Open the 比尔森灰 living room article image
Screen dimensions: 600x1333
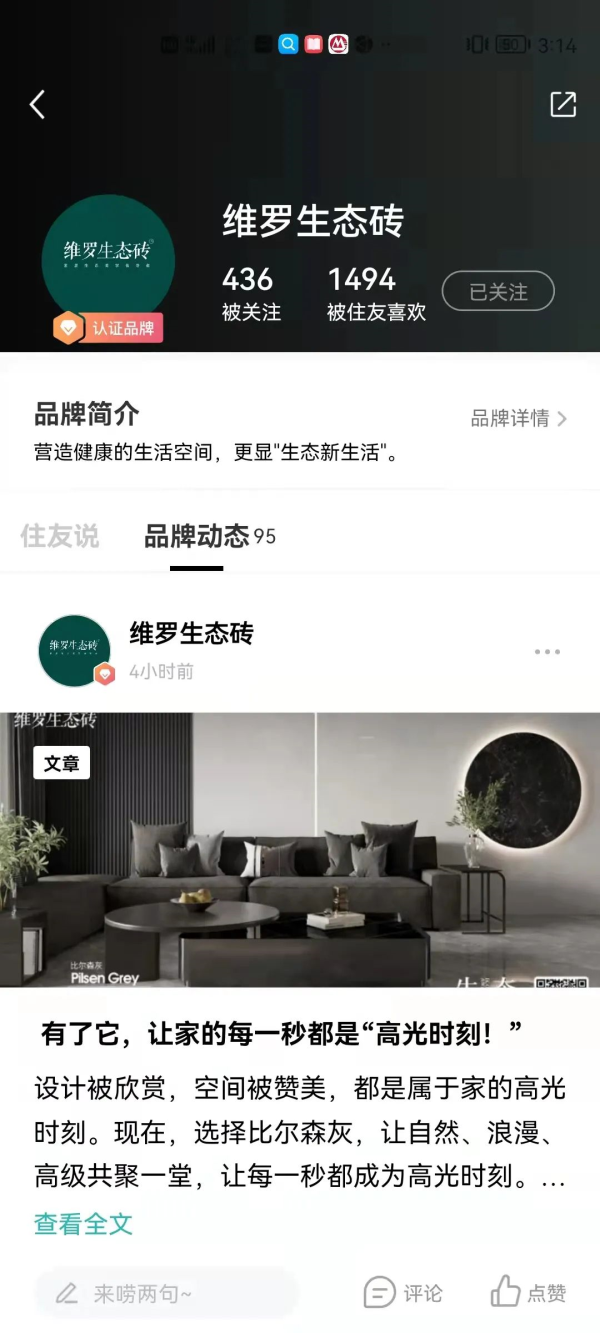coord(300,850)
